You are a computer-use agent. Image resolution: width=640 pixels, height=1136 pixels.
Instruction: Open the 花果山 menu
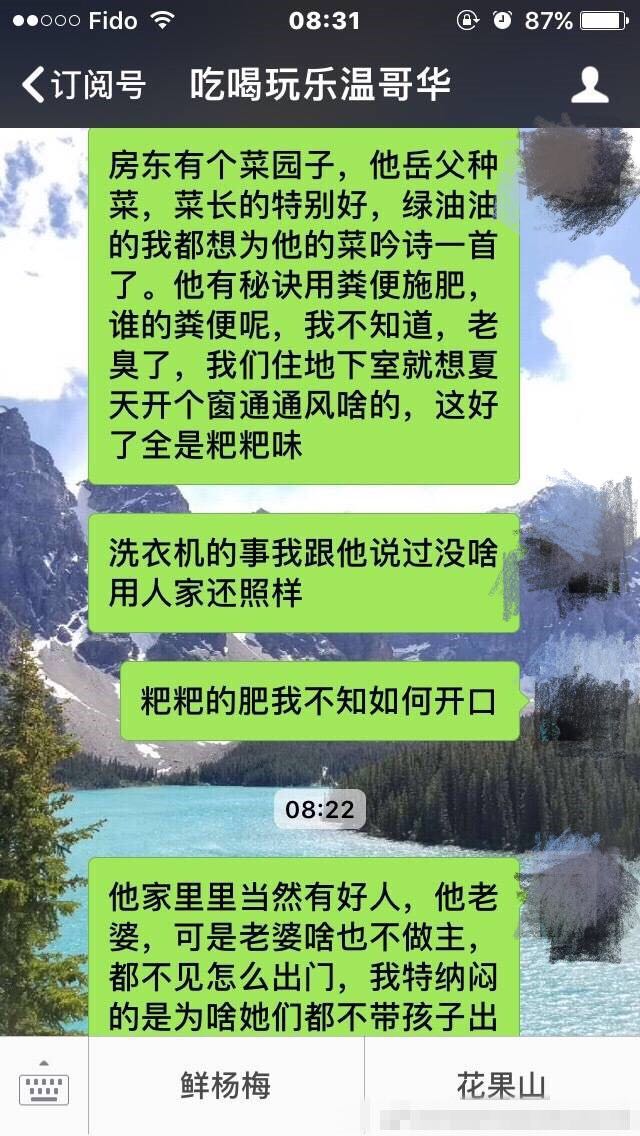coord(502,1085)
